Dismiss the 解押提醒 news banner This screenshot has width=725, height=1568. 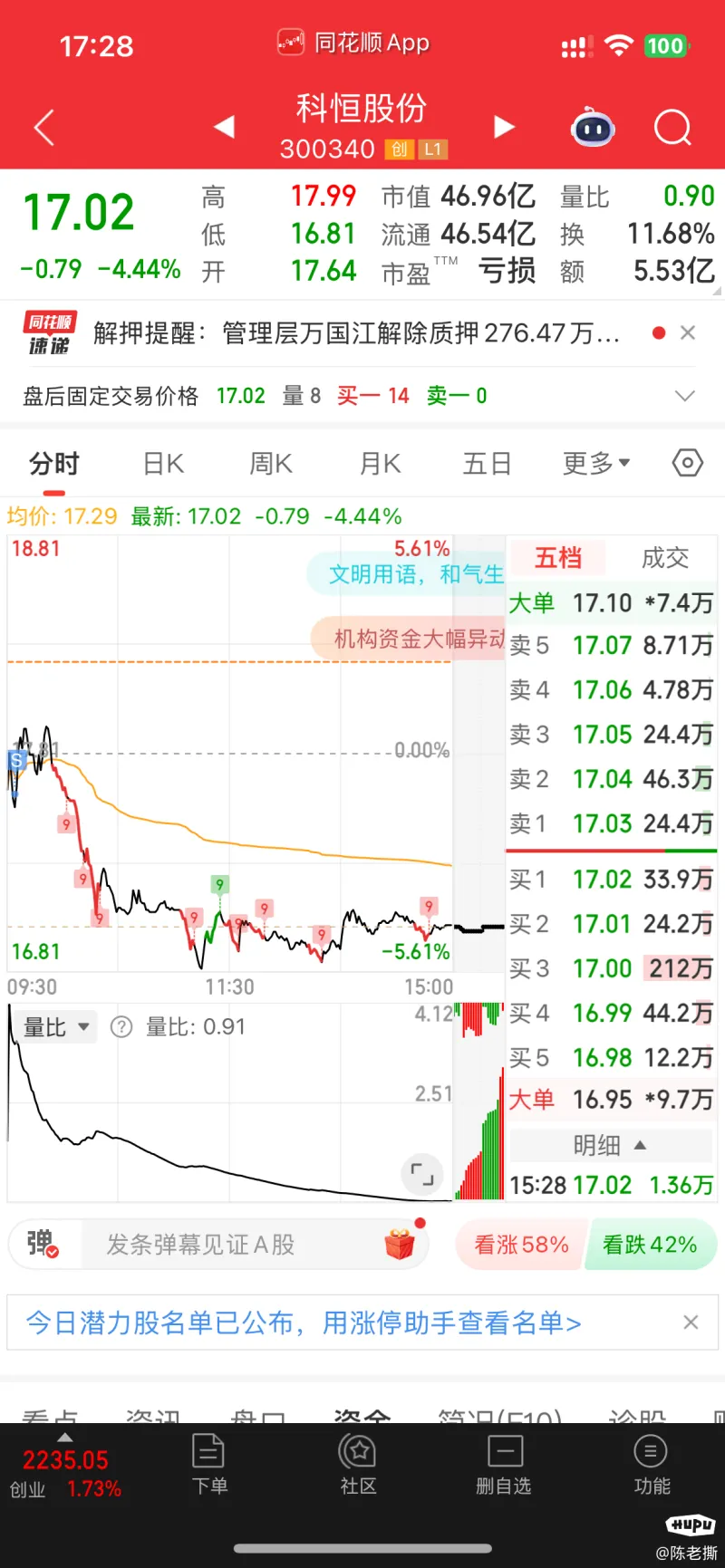688,332
